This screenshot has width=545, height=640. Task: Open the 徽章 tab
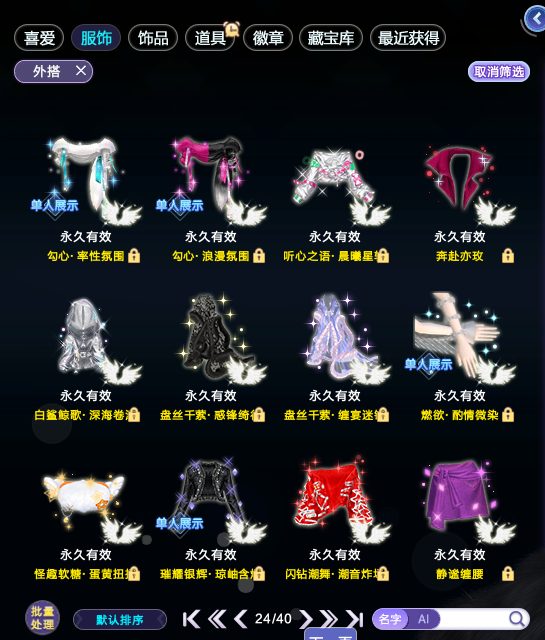(268, 38)
